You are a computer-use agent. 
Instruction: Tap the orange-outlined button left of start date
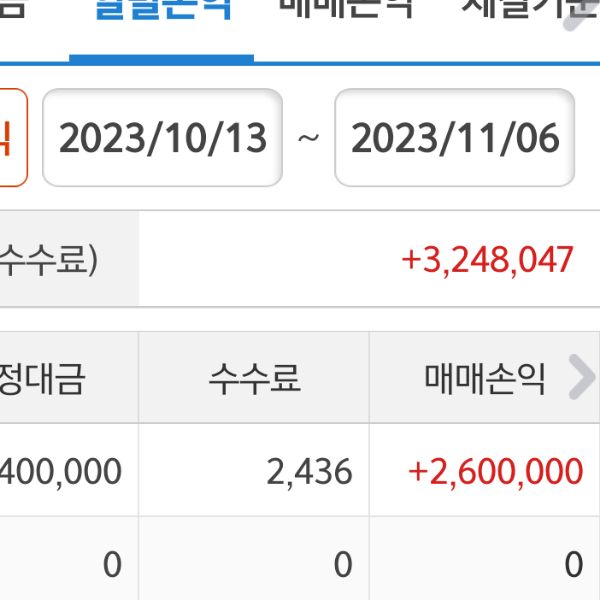pos(10,138)
